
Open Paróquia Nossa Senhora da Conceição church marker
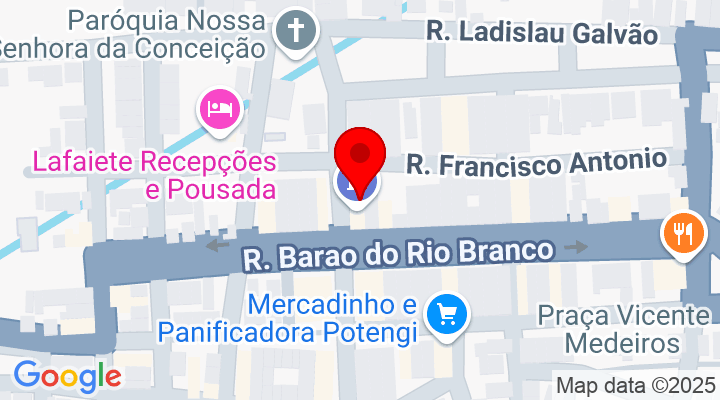(x=295, y=31)
